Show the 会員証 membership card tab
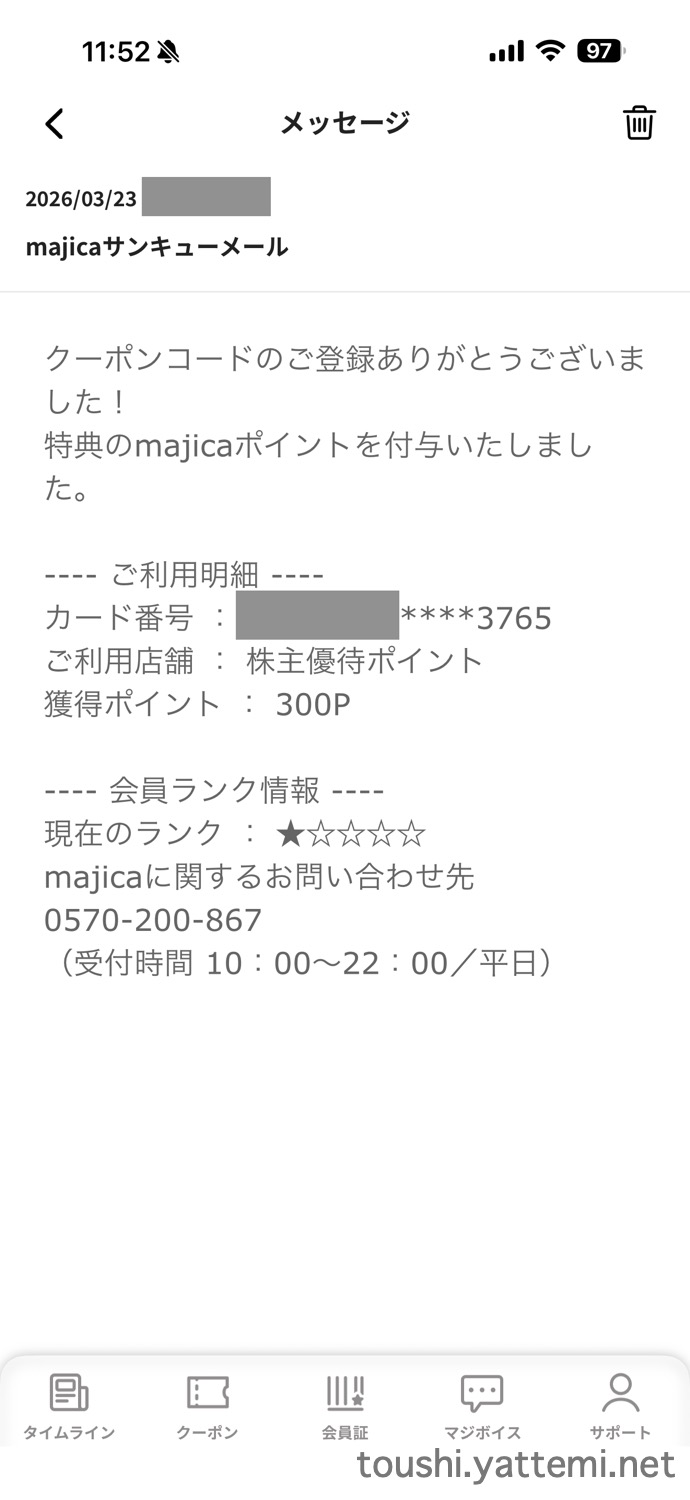This screenshot has width=690, height=1500. pos(345,1406)
